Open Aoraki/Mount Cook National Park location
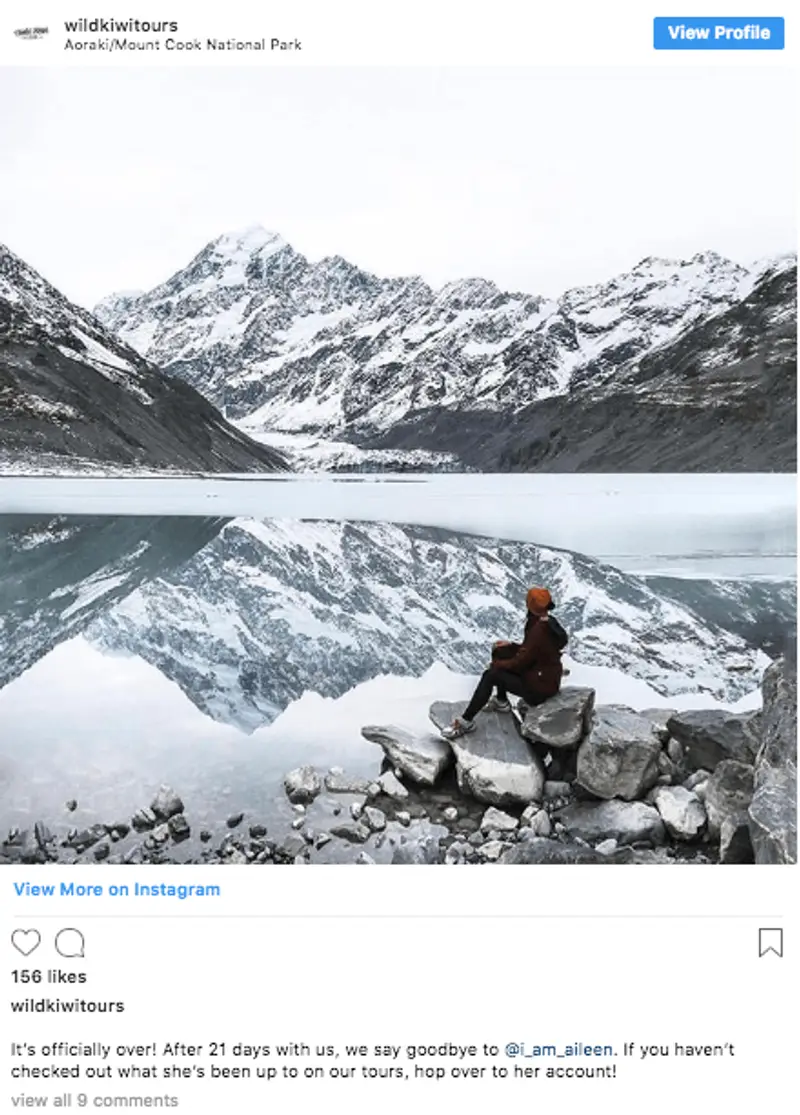The height and width of the screenshot is (1115, 800). click(182, 45)
